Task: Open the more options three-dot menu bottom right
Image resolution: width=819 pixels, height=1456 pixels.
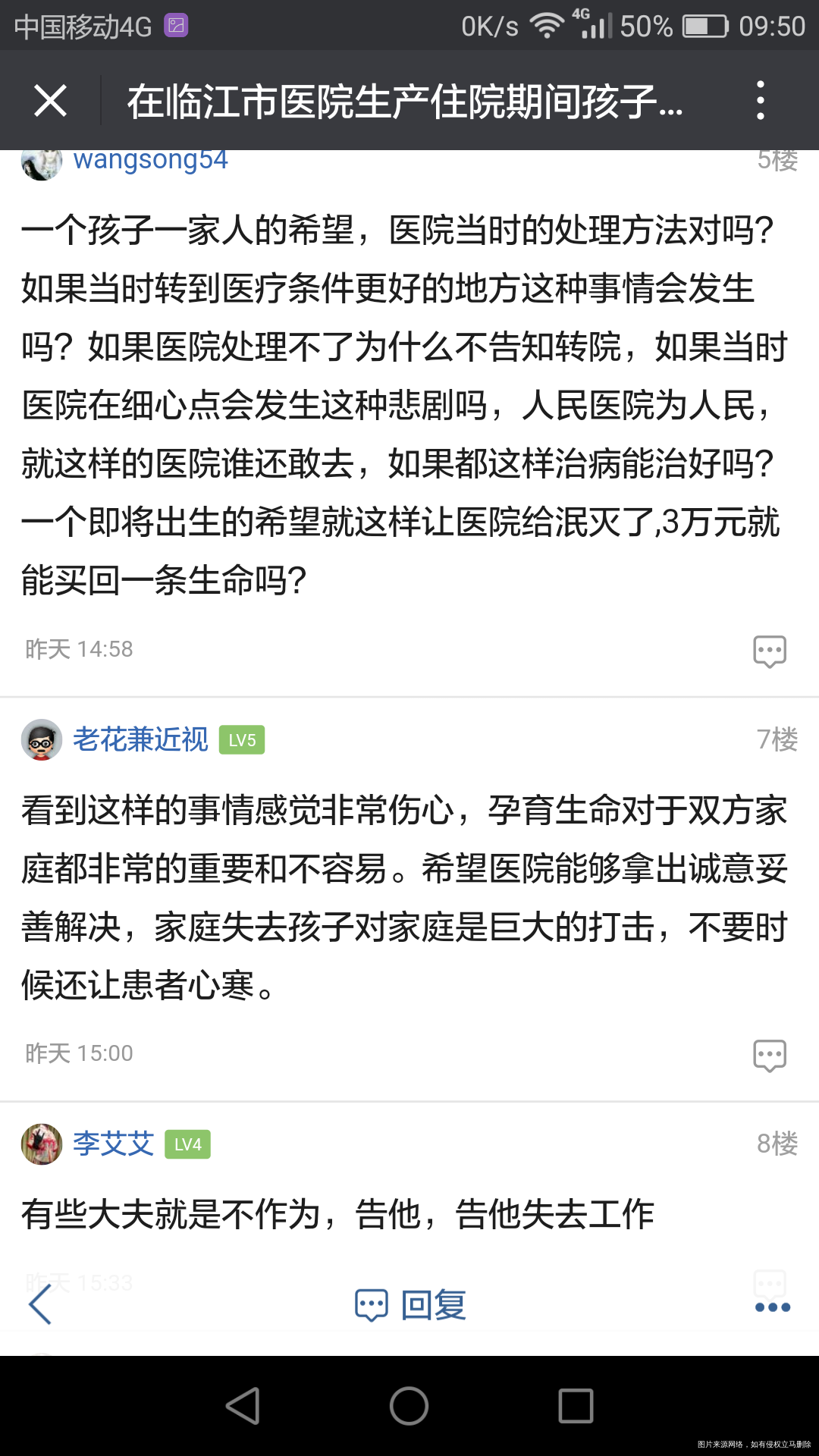Action: (770, 1306)
